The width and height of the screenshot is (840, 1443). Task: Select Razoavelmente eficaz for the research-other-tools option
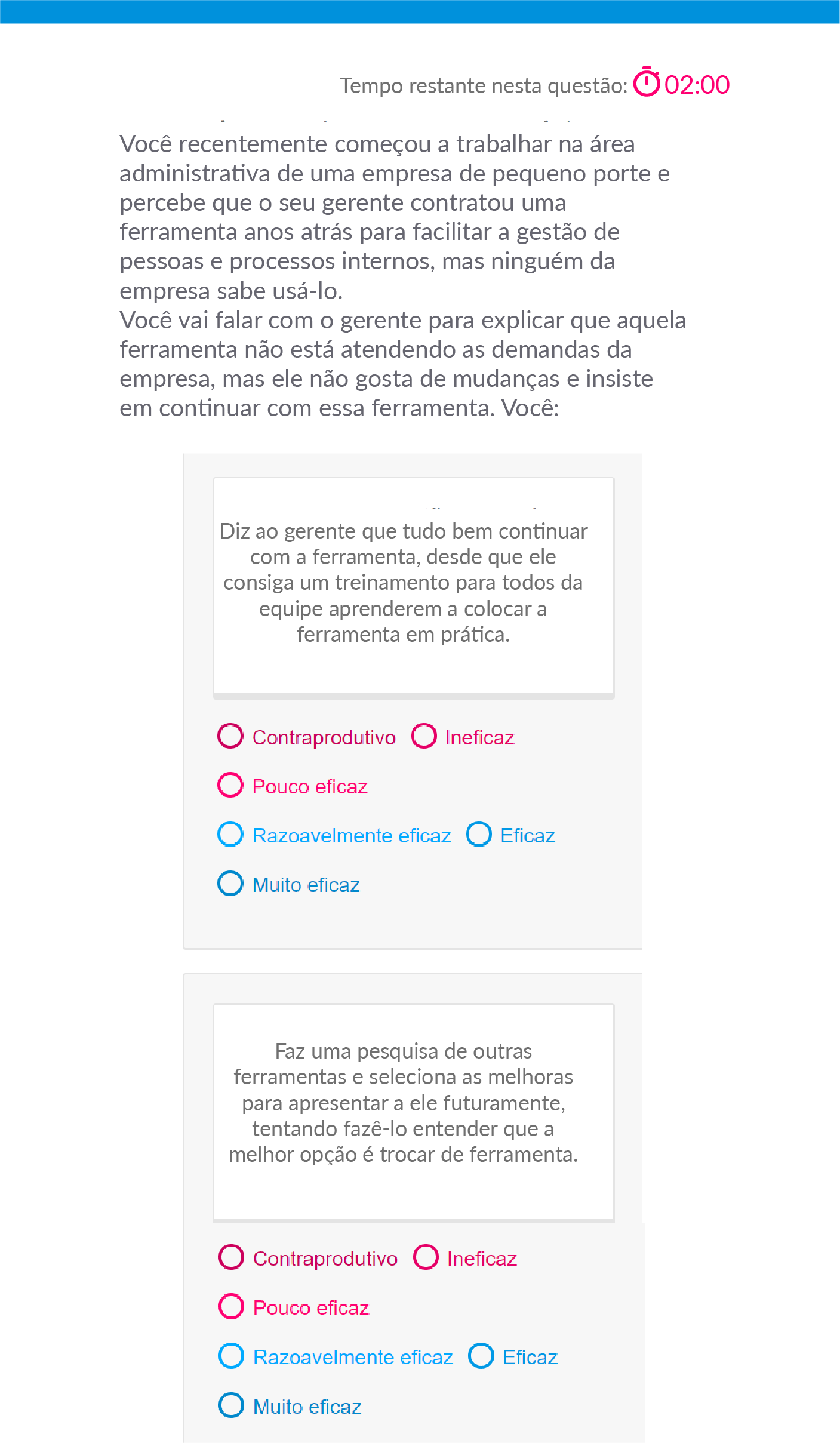tap(231, 1356)
